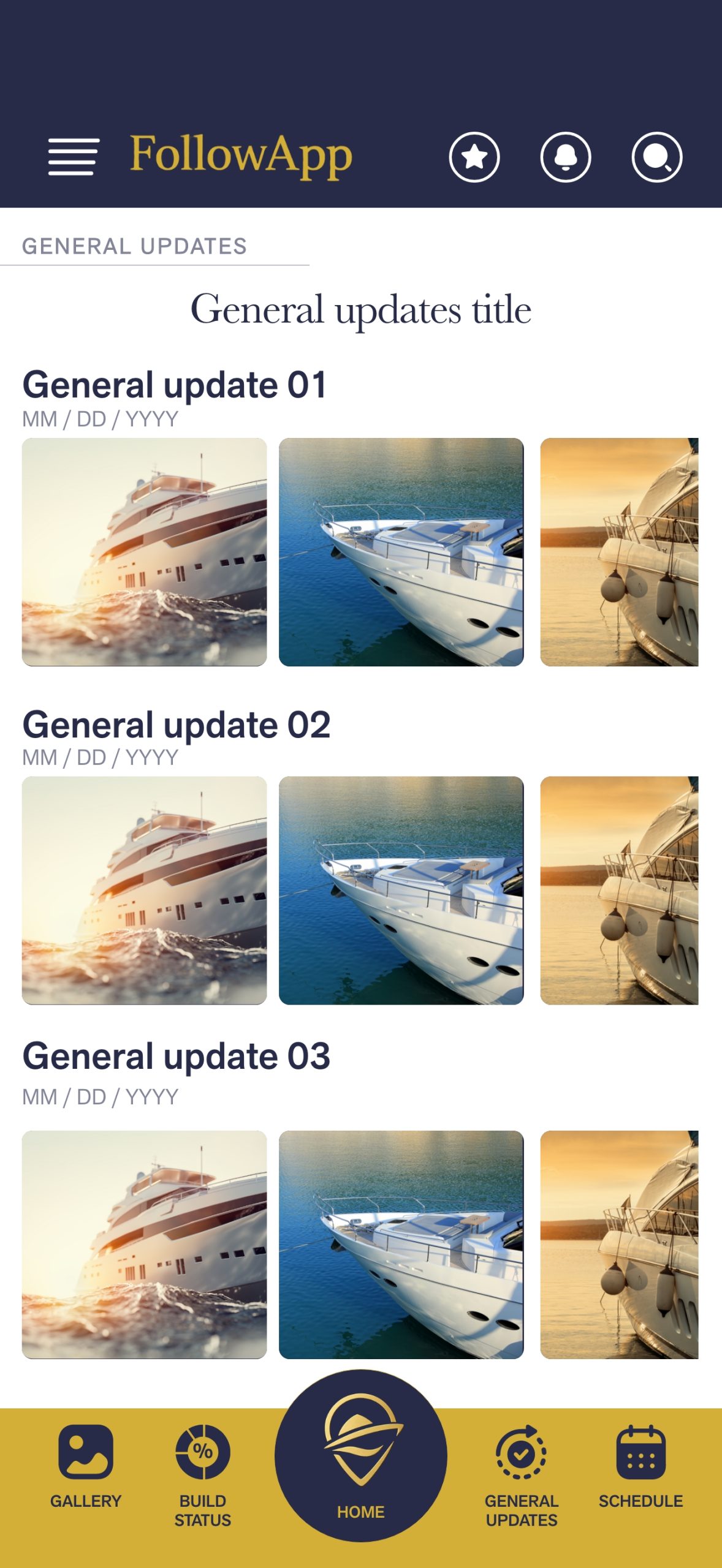Open favorites via the star icon
Image resolution: width=722 pixels, height=1568 pixels.
(474, 157)
